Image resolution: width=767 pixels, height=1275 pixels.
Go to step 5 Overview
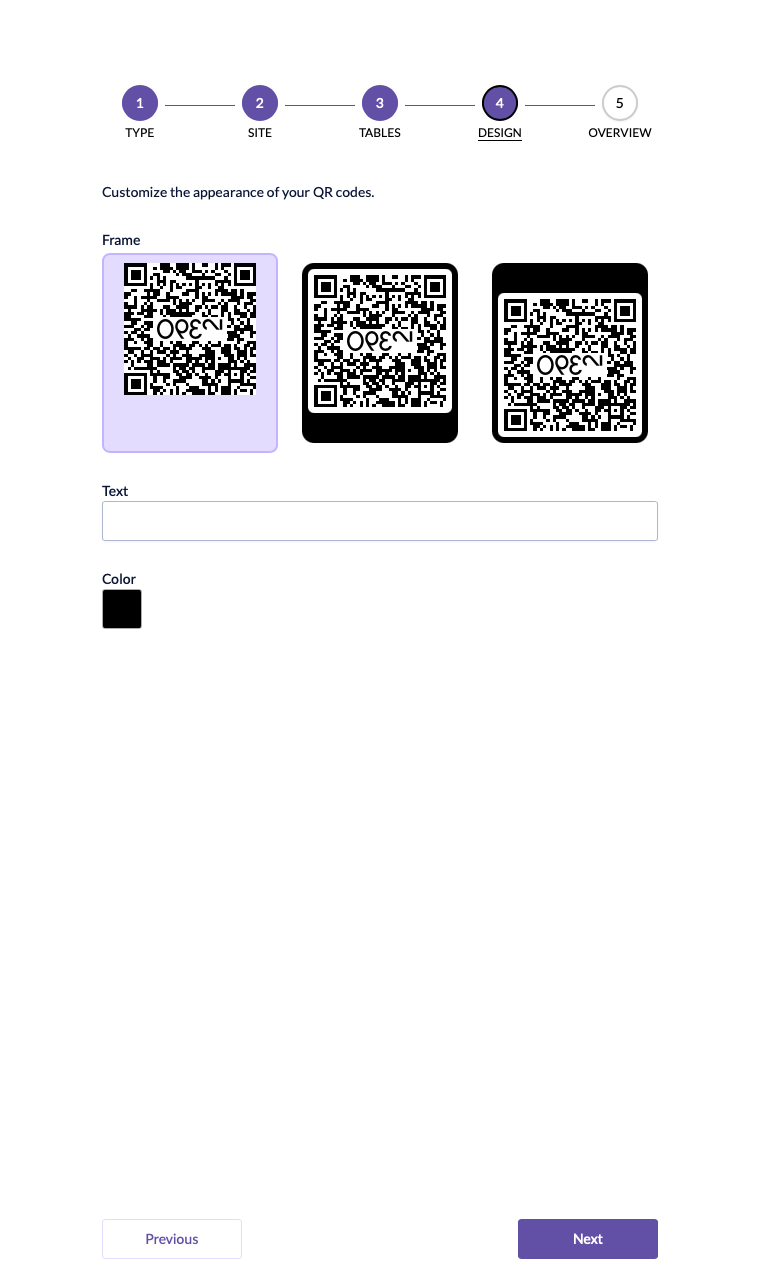[620, 103]
